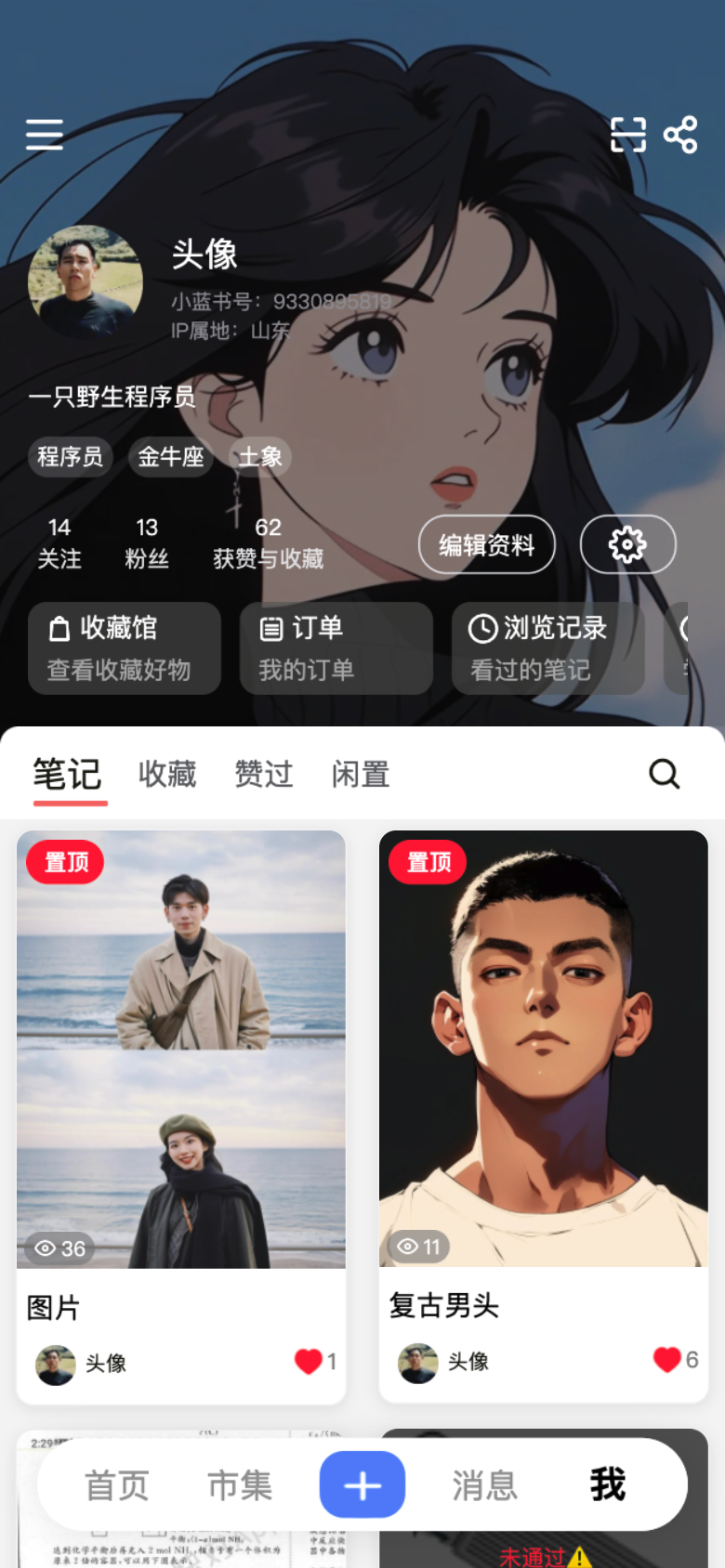725x1568 pixels.
Task: Switch to the 闲置 tab
Action: click(361, 774)
